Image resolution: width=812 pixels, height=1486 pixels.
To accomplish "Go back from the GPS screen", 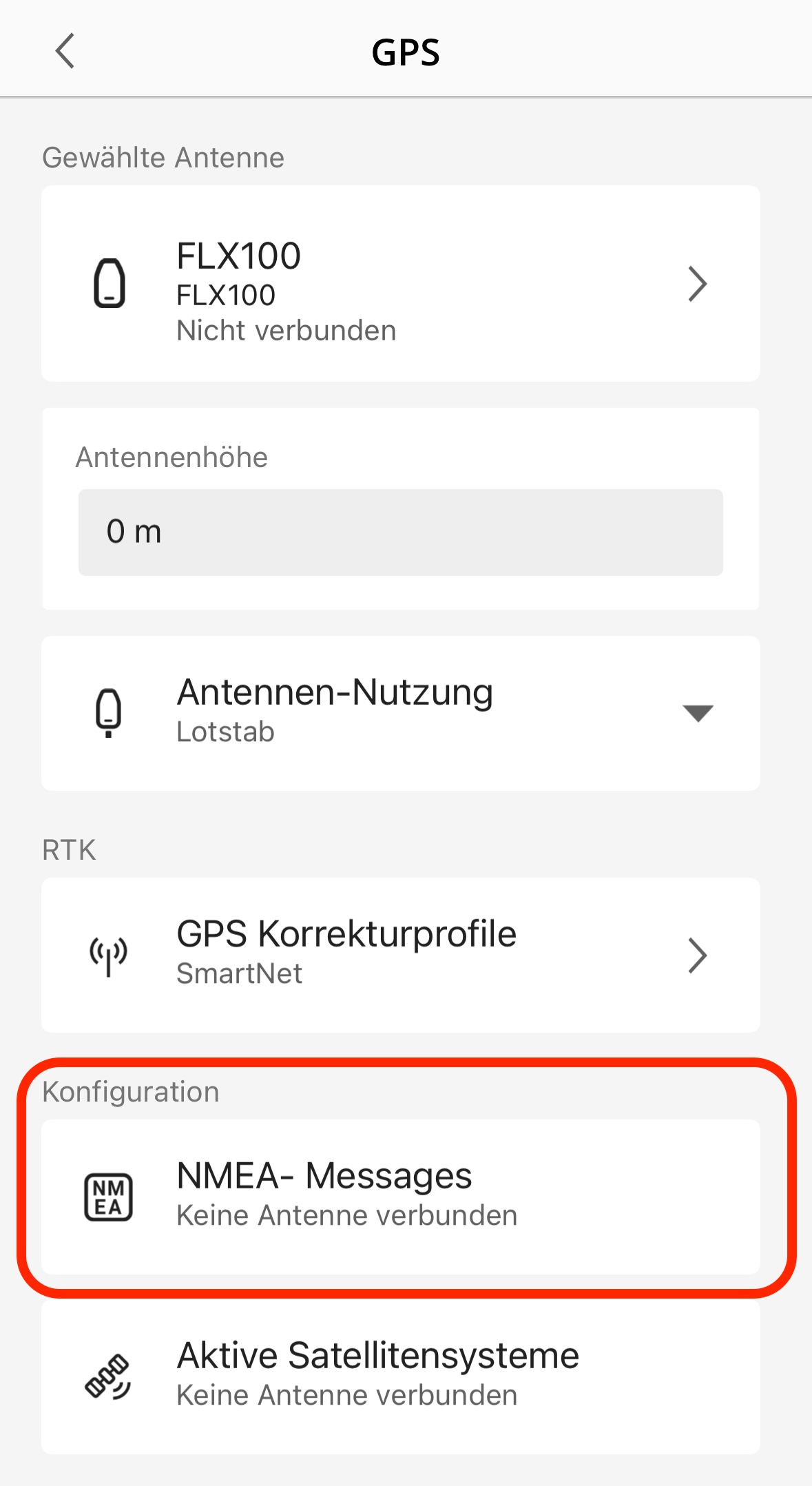I will tap(65, 52).
